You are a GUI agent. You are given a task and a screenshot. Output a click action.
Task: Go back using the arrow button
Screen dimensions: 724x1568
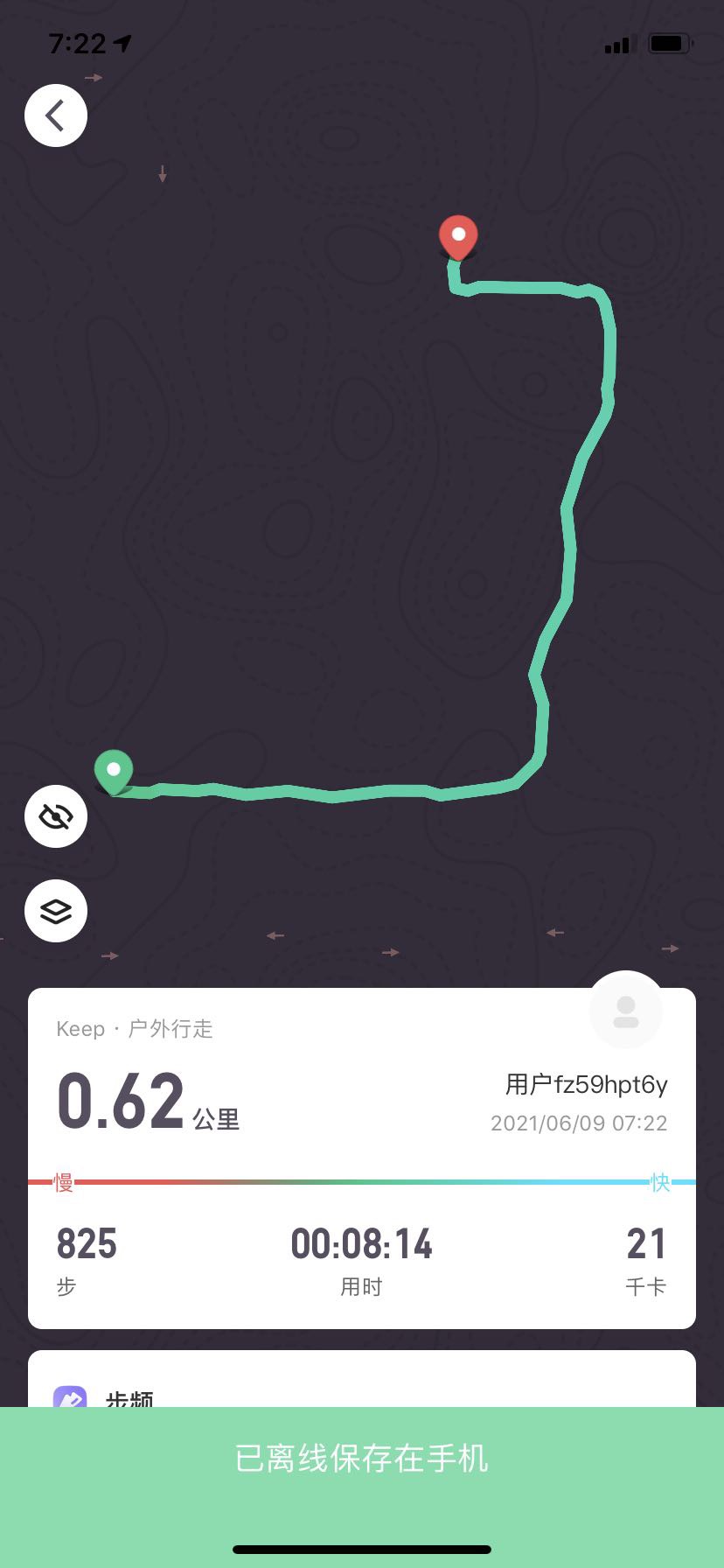(x=56, y=115)
